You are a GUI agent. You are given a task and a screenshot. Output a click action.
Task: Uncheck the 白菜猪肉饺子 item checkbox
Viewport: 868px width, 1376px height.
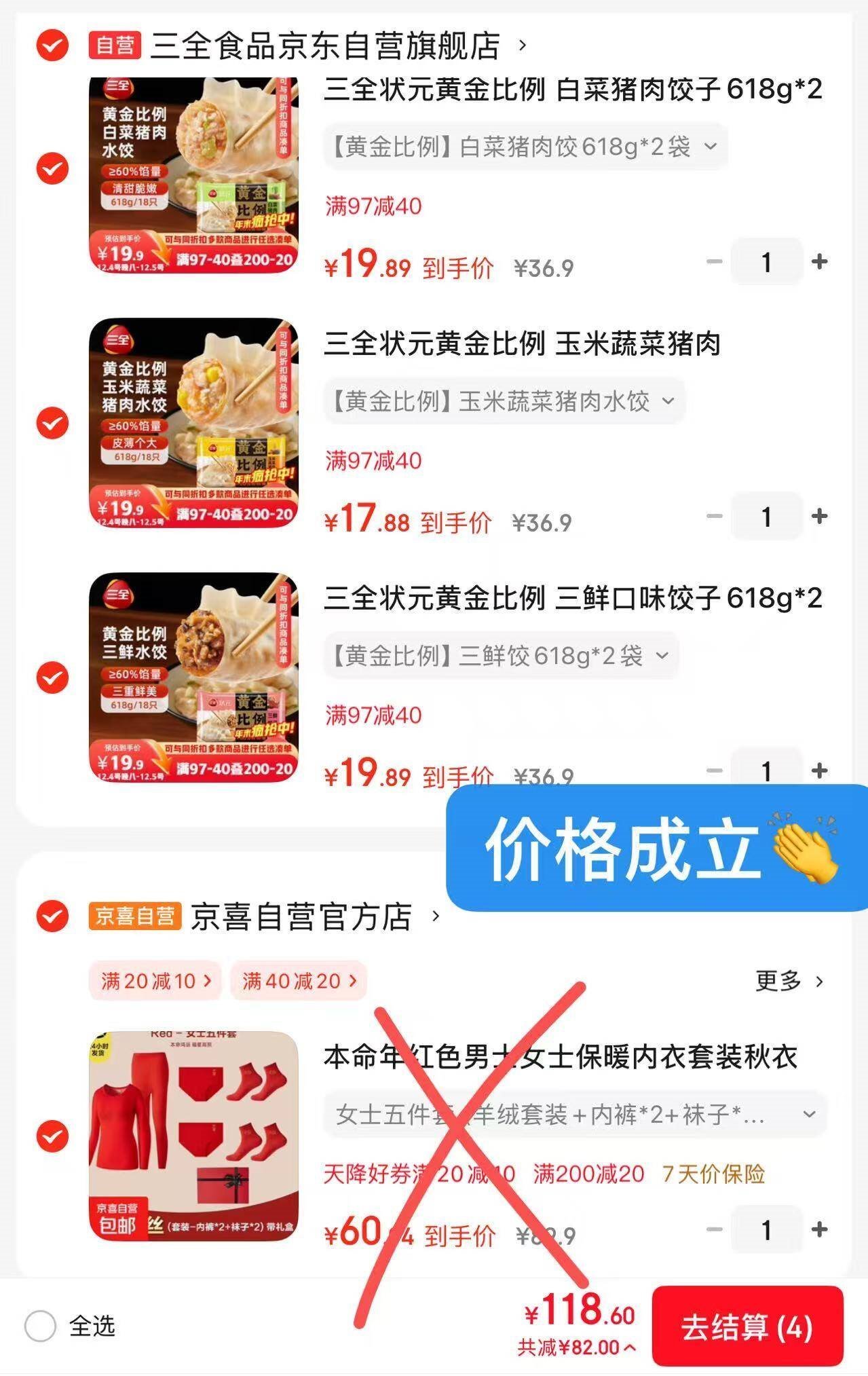(x=52, y=168)
